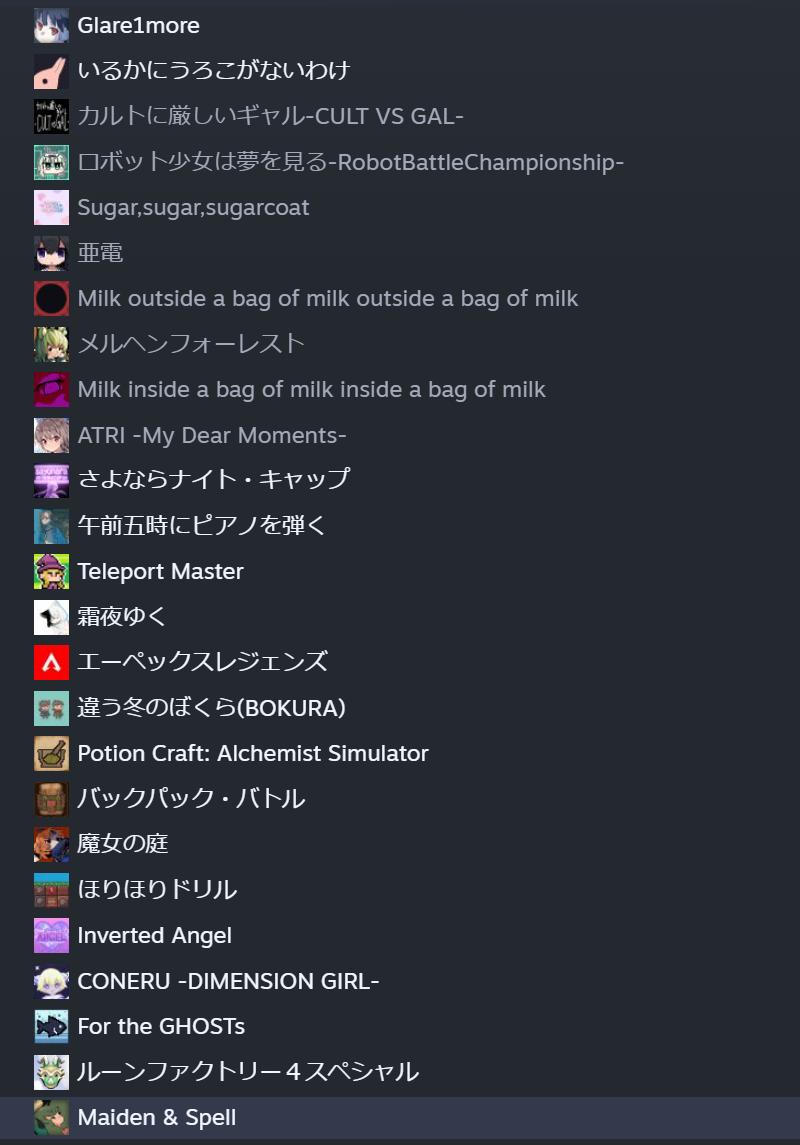Open Milk outside a bag of milk
The image size is (800, 1145).
tap(400, 299)
